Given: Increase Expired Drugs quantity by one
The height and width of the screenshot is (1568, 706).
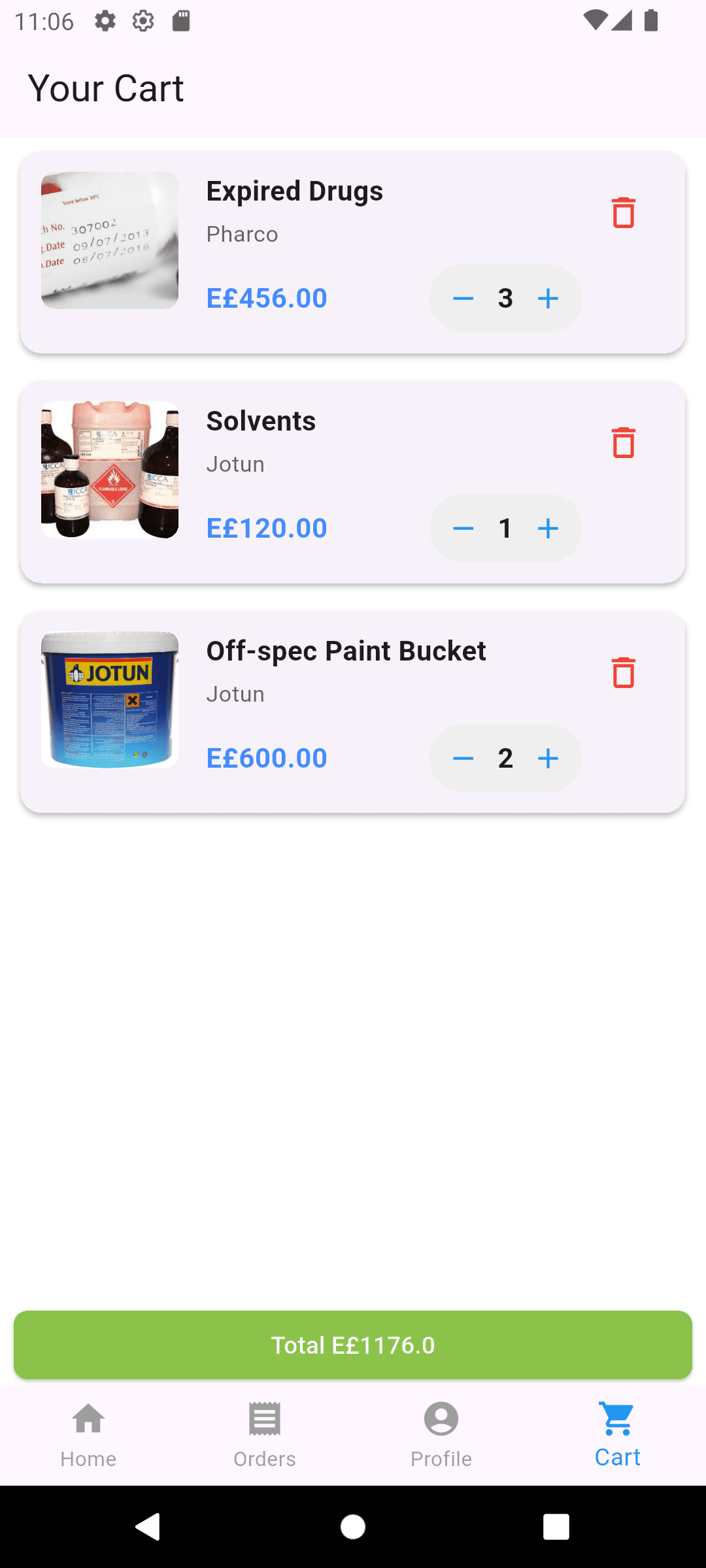Looking at the screenshot, I should click(x=548, y=299).
